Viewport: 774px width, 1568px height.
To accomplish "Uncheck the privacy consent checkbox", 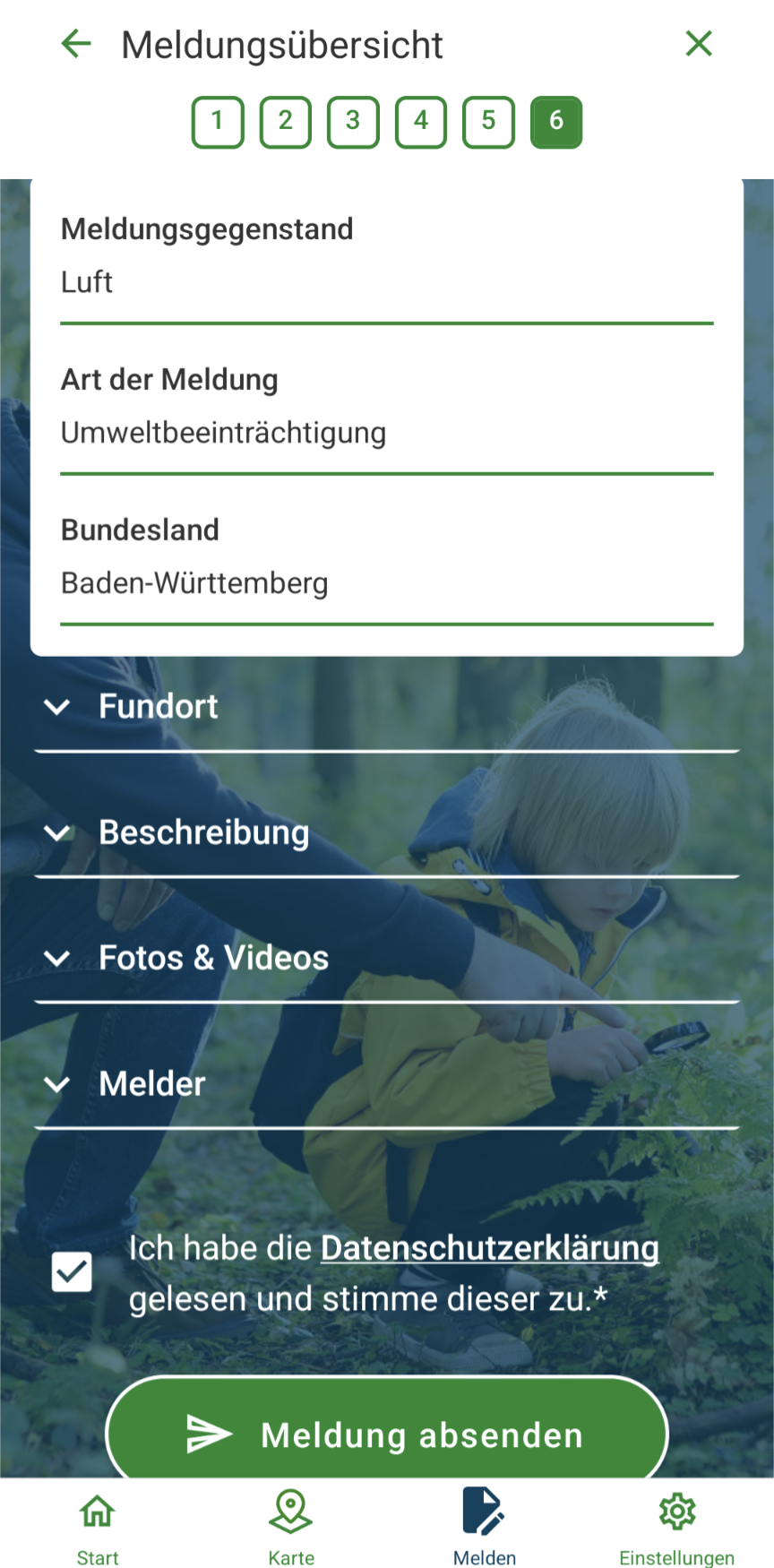I will (72, 1272).
